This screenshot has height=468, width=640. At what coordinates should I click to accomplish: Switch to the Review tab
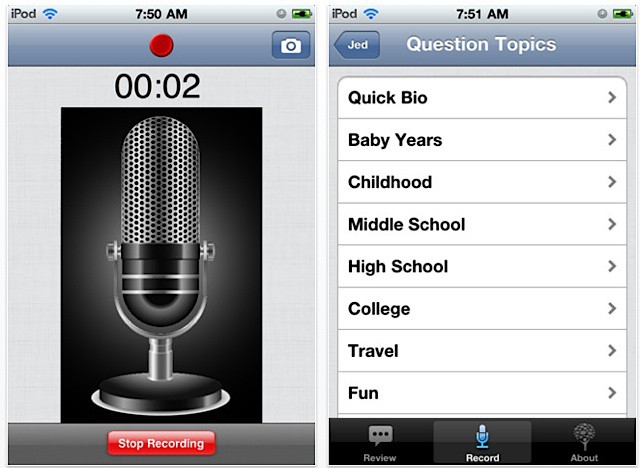click(380, 443)
